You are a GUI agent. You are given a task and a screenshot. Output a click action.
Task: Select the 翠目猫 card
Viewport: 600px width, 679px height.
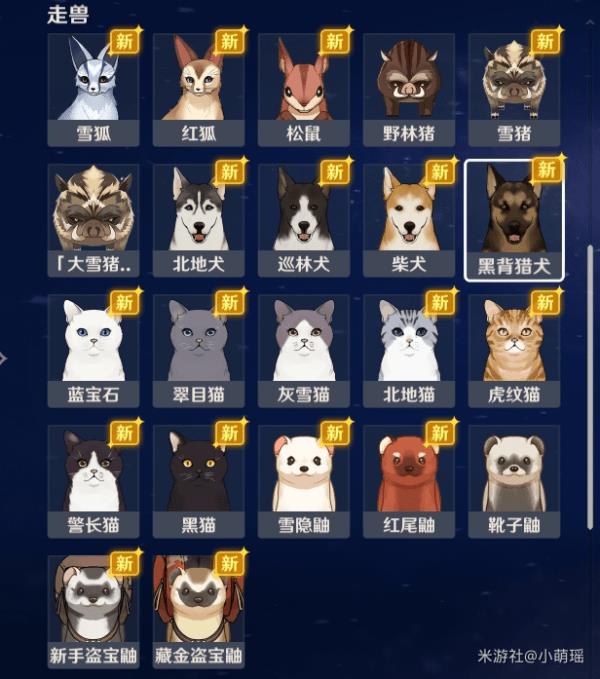pos(199,351)
